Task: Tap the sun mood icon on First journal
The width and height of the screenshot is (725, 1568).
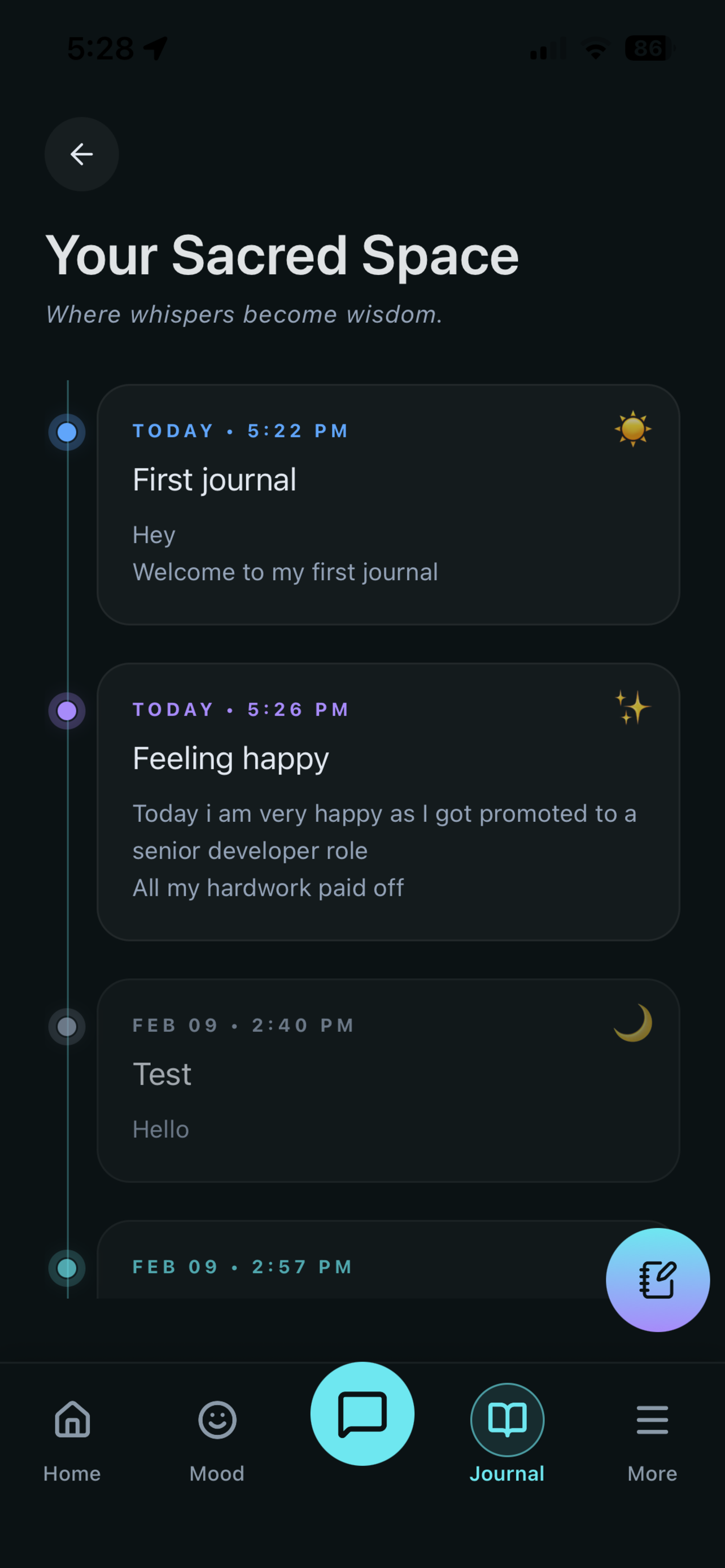Action: click(634, 428)
